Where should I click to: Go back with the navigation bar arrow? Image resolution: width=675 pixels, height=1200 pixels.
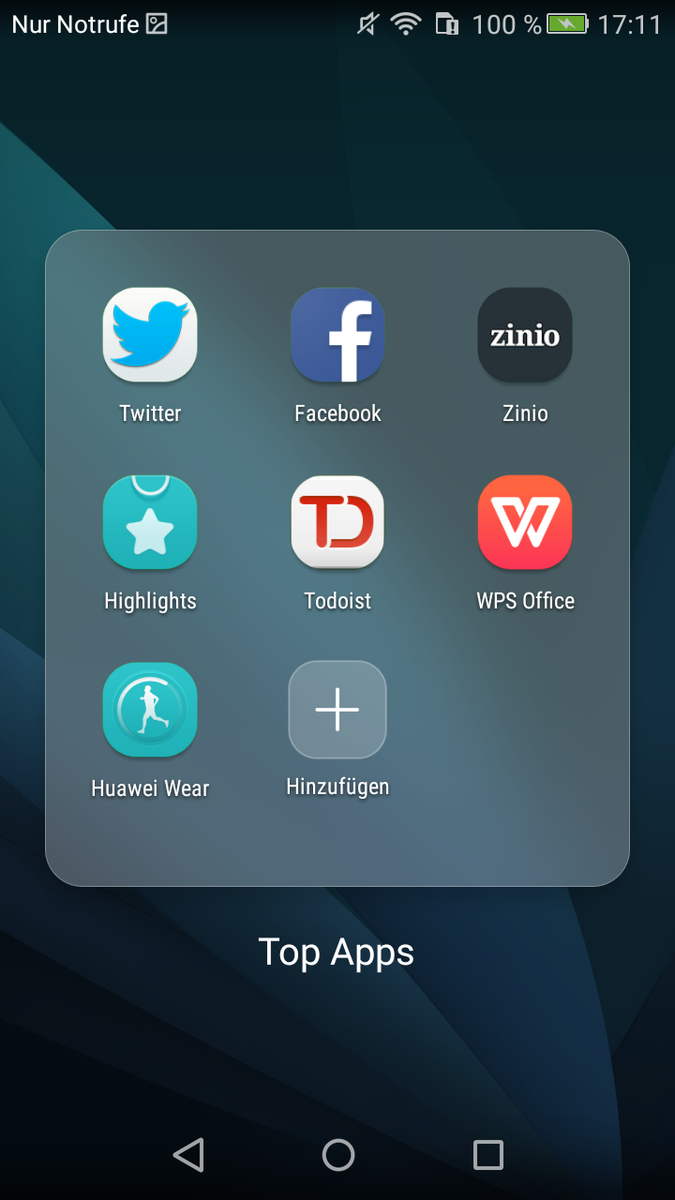(188, 1155)
